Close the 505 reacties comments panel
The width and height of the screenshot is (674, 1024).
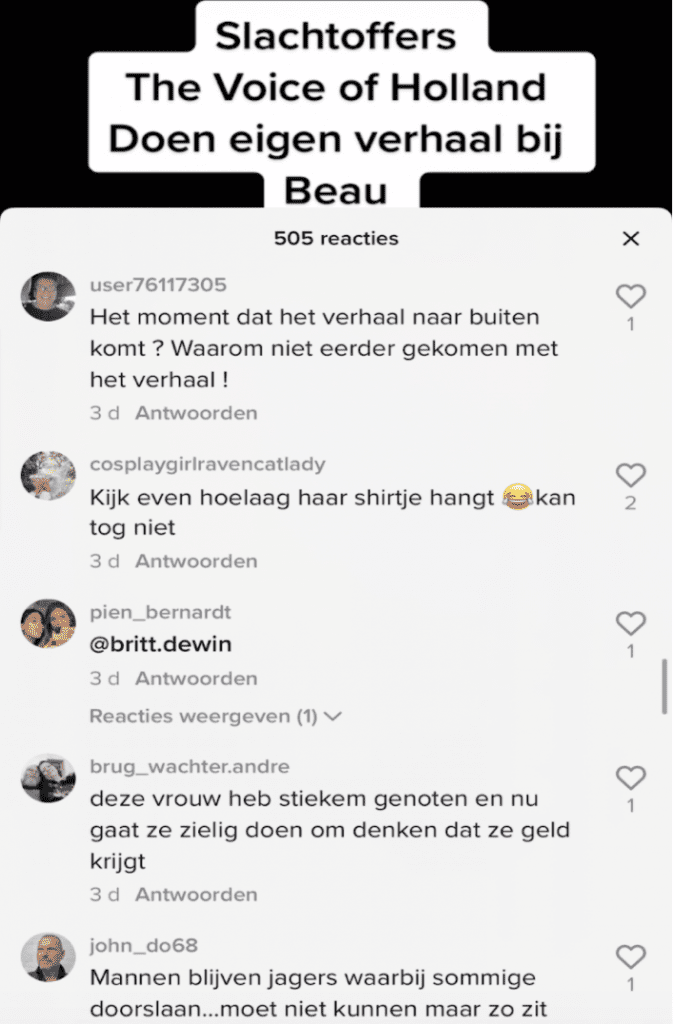click(x=630, y=239)
